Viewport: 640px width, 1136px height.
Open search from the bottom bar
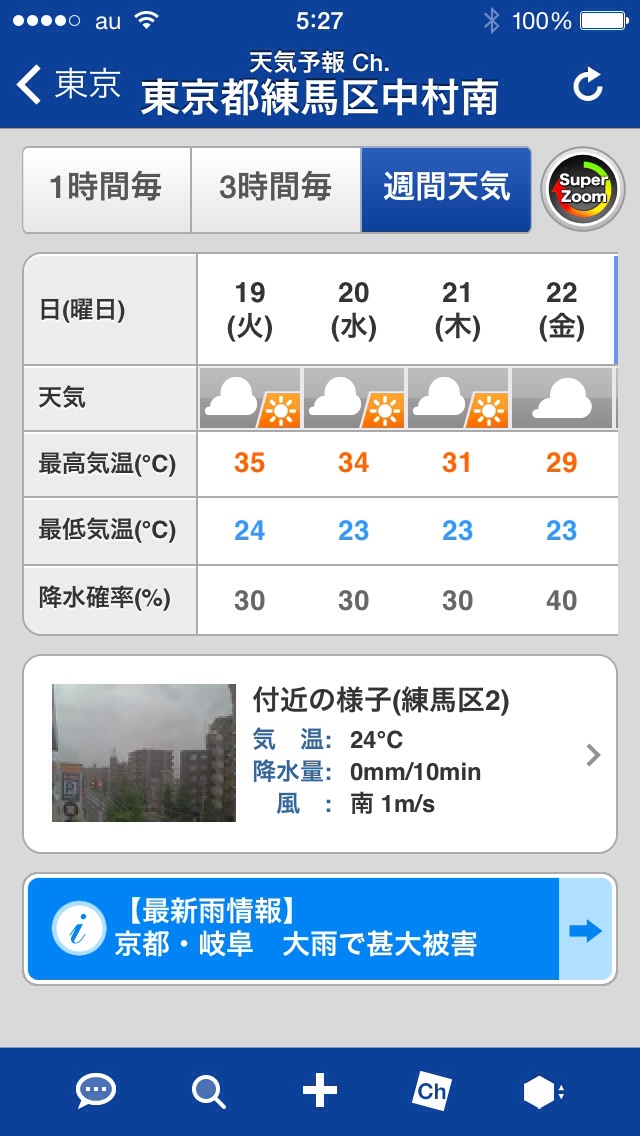[208, 1091]
